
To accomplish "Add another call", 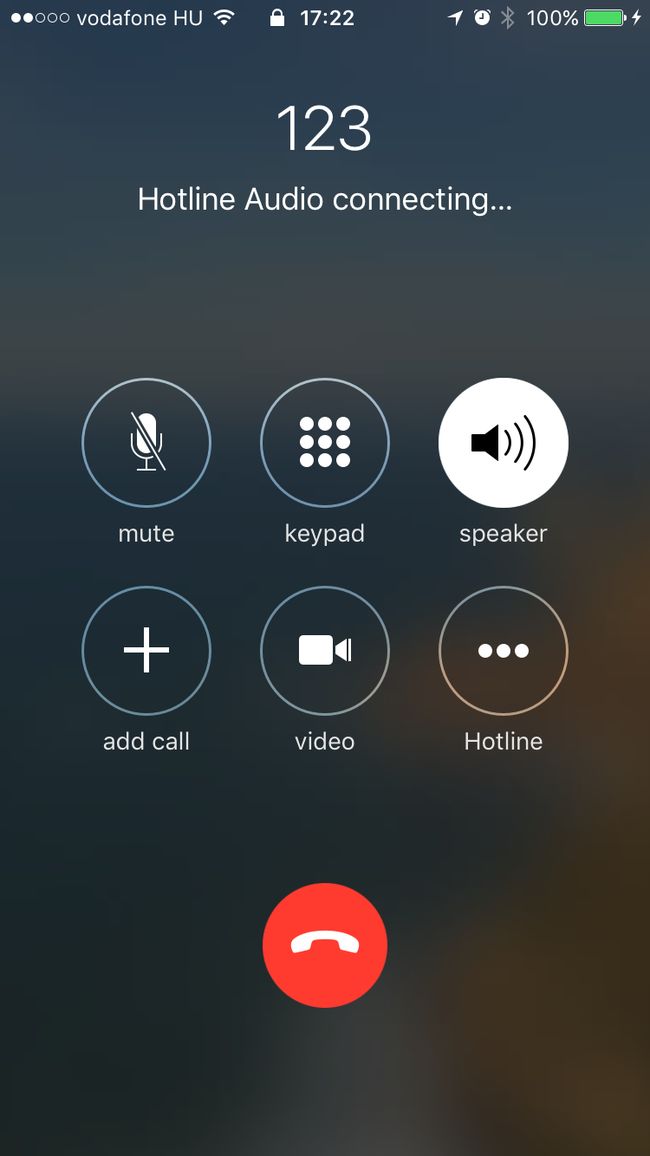I will (146, 650).
